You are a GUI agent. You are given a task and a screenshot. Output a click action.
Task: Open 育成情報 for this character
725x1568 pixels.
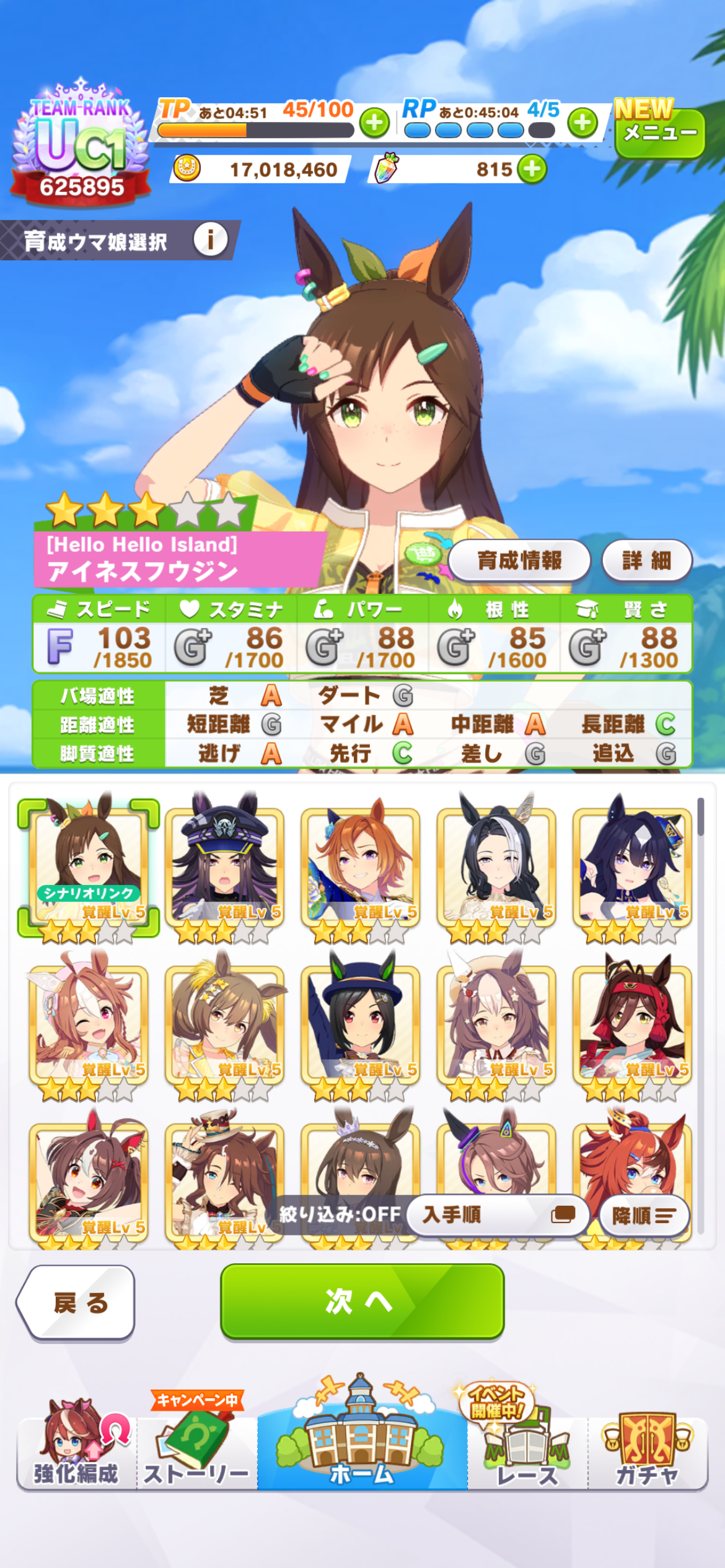click(519, 560)
